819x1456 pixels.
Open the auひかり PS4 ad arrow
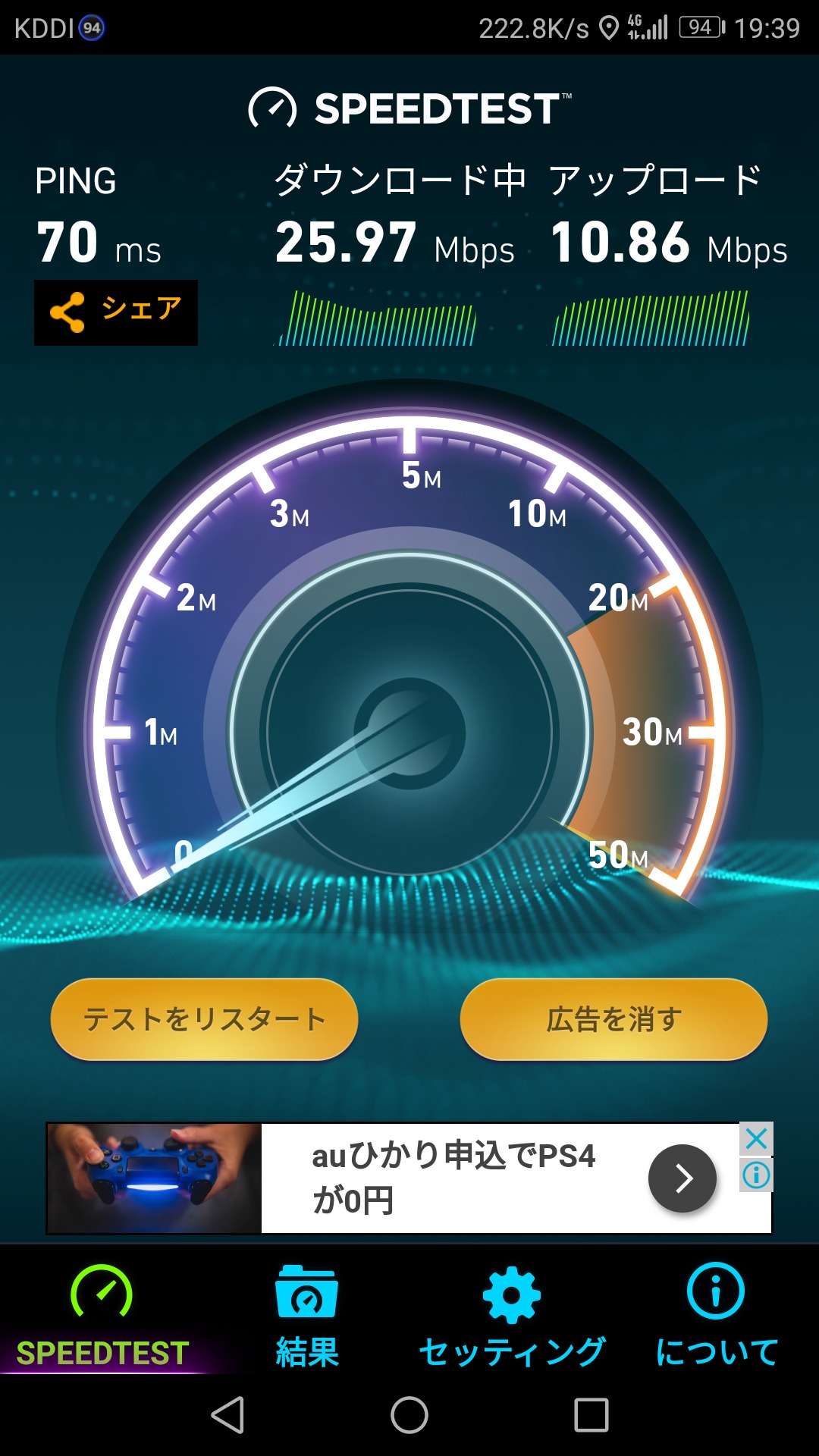[x=682, y=1178]
